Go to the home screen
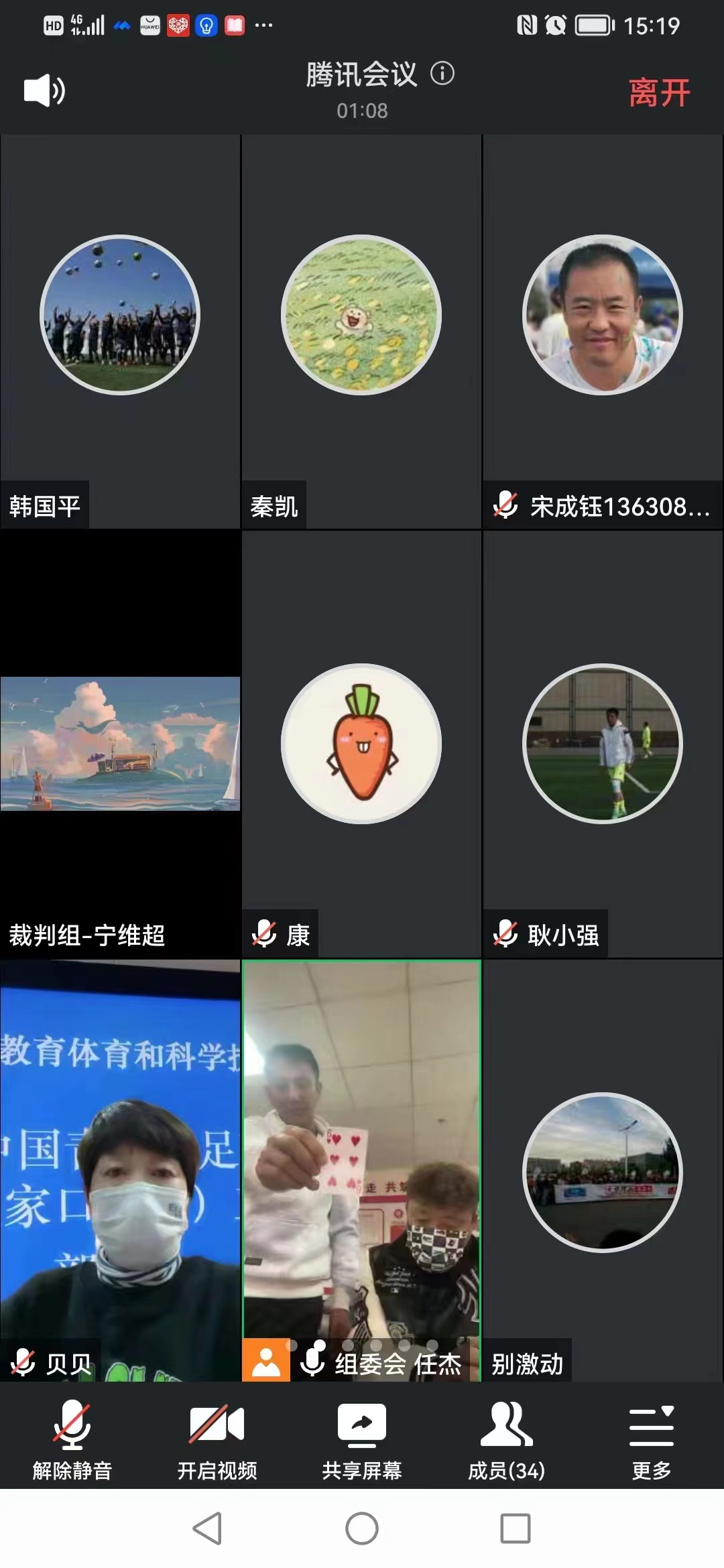Screen dimensions: 724x1568 tap(362, 1528)
